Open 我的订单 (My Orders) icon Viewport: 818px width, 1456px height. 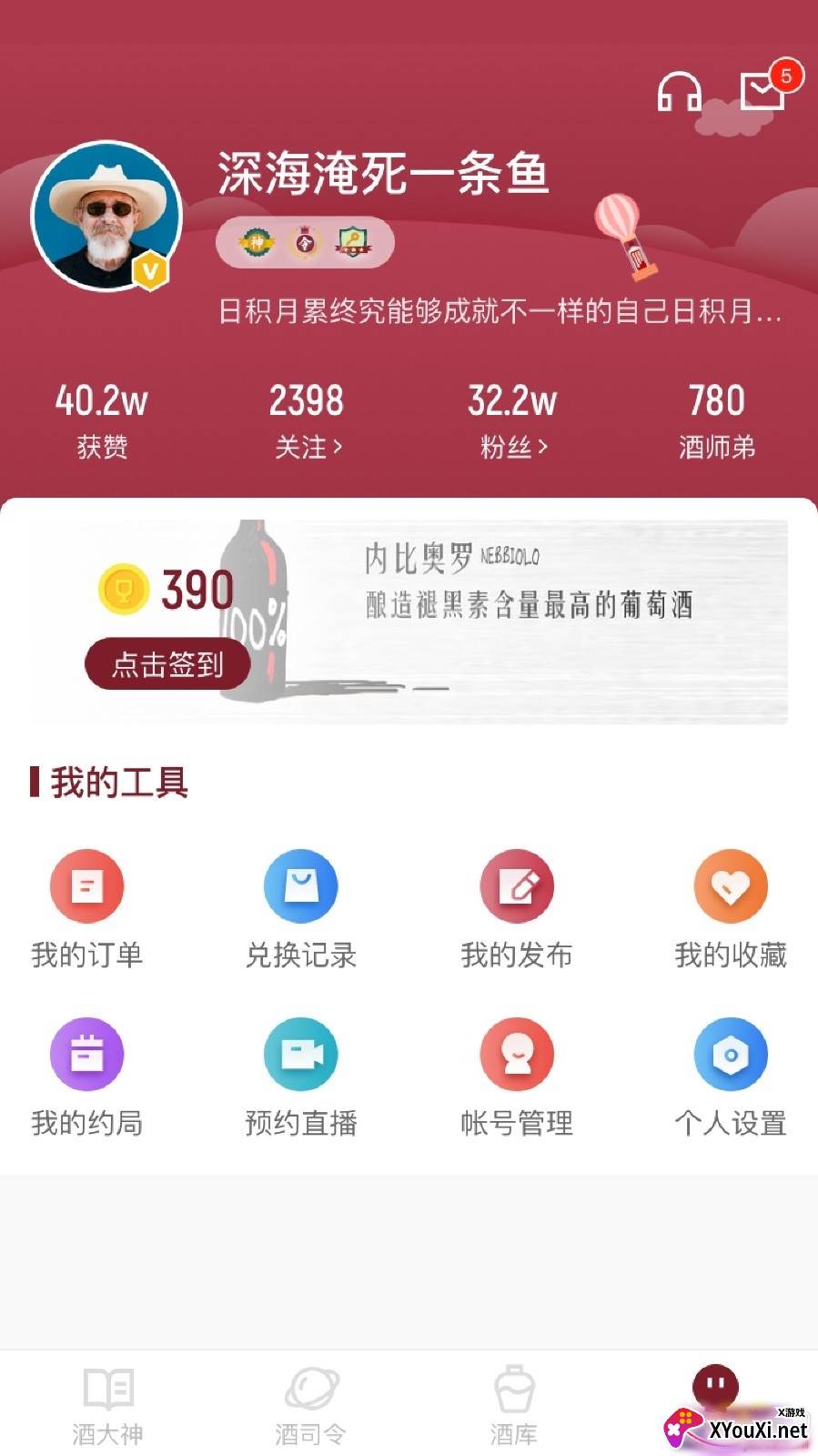[87, 885]
